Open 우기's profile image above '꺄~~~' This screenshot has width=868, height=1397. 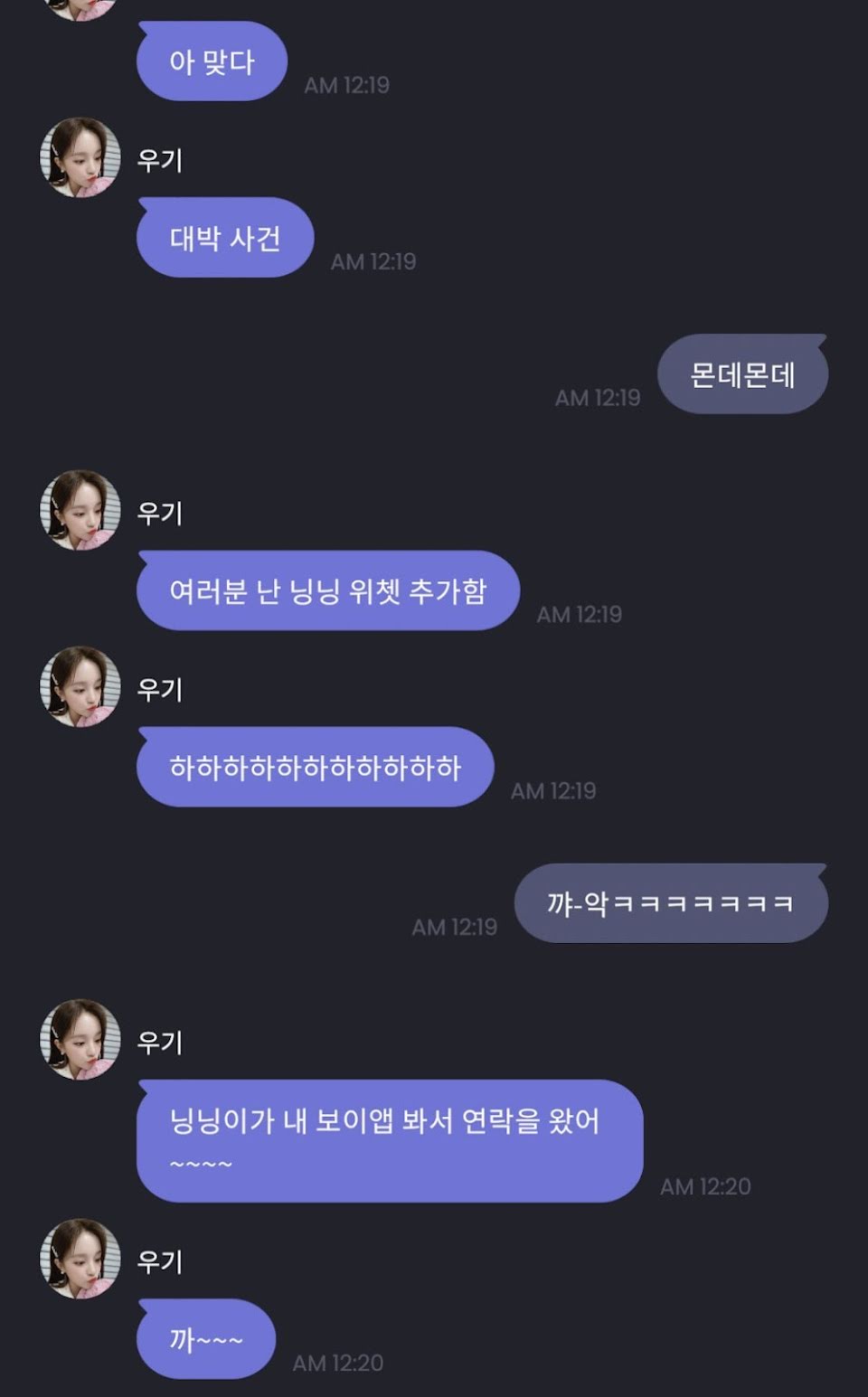point(80,1259)
